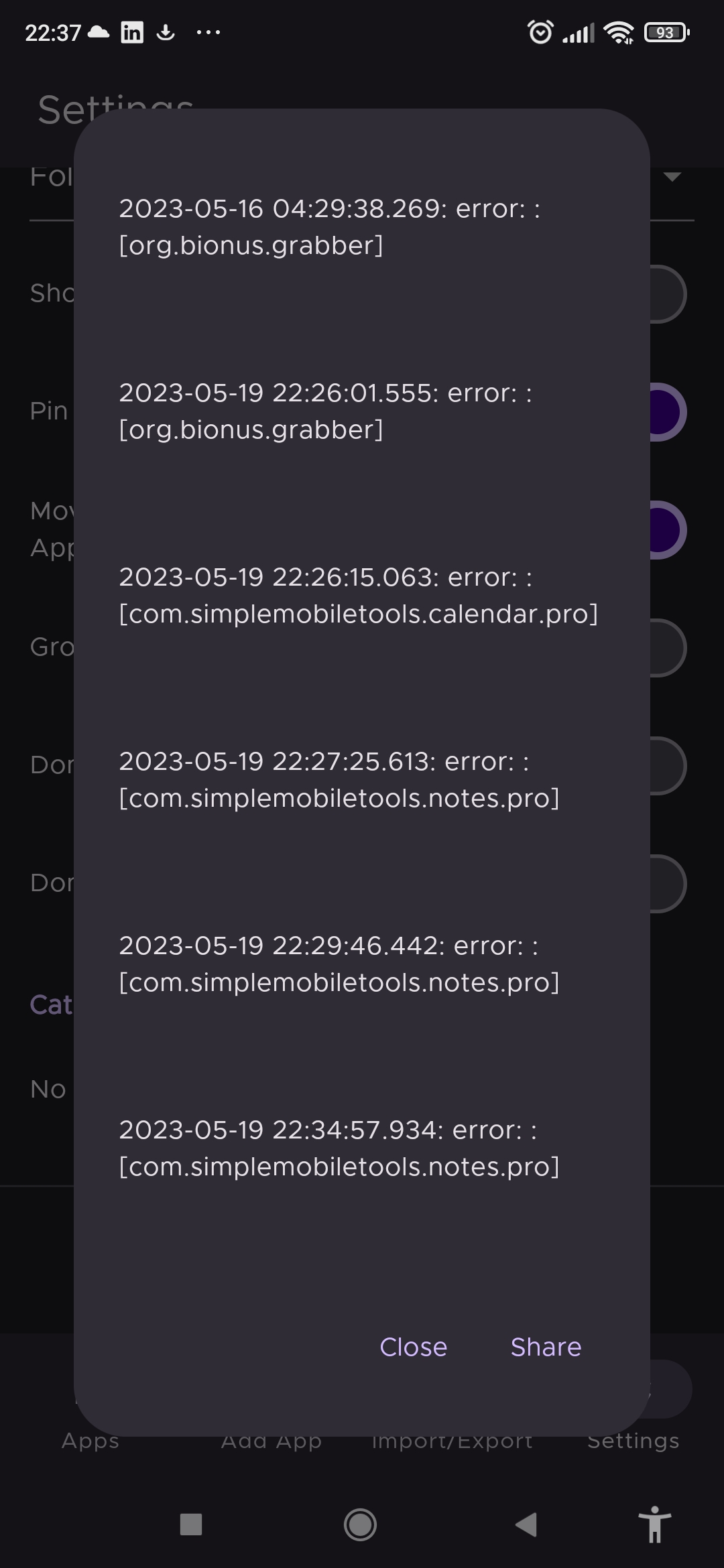Tap the download notification icon
The width and height of the screenshot is (724, 1568).
pyautogui.click(x=166, y=31)
